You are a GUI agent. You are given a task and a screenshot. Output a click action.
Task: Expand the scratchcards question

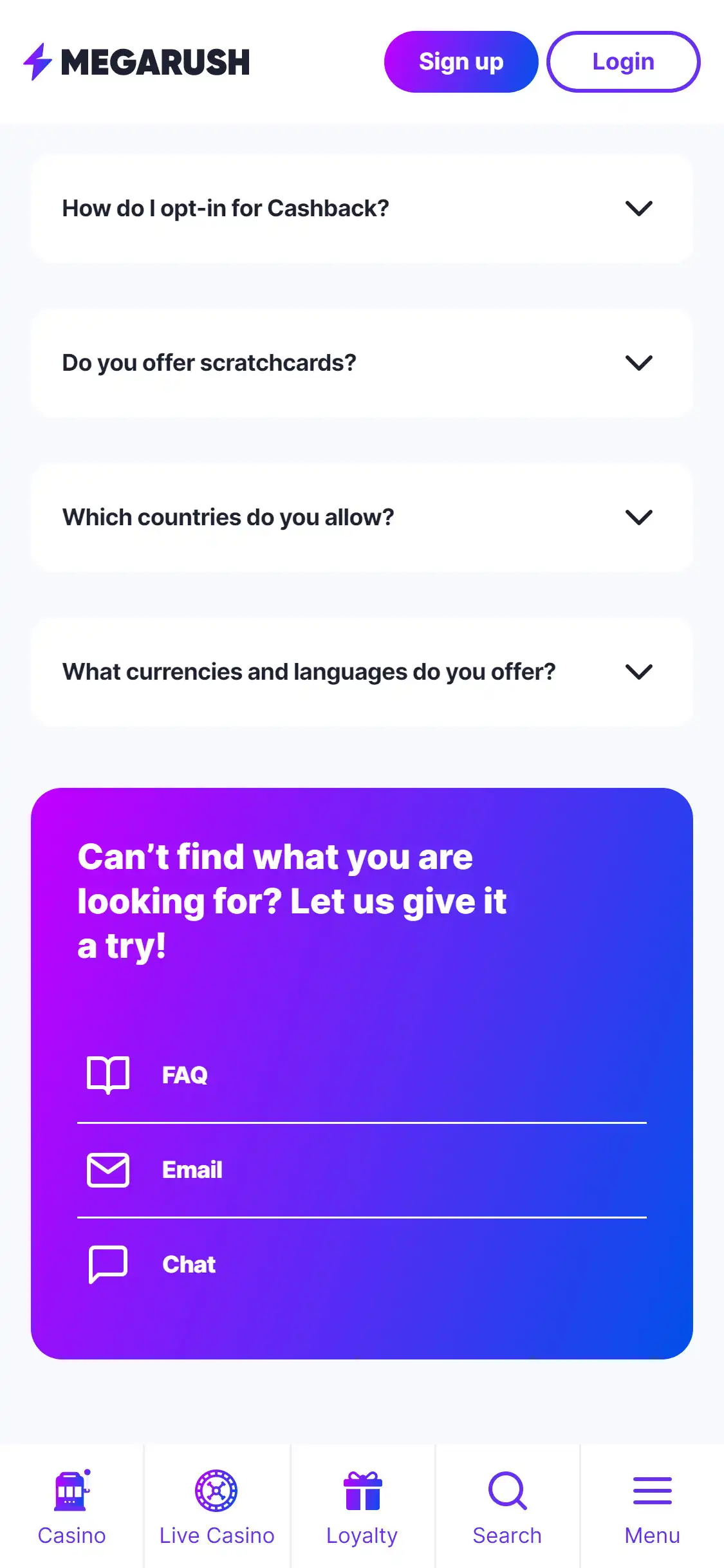click(362, 363)
